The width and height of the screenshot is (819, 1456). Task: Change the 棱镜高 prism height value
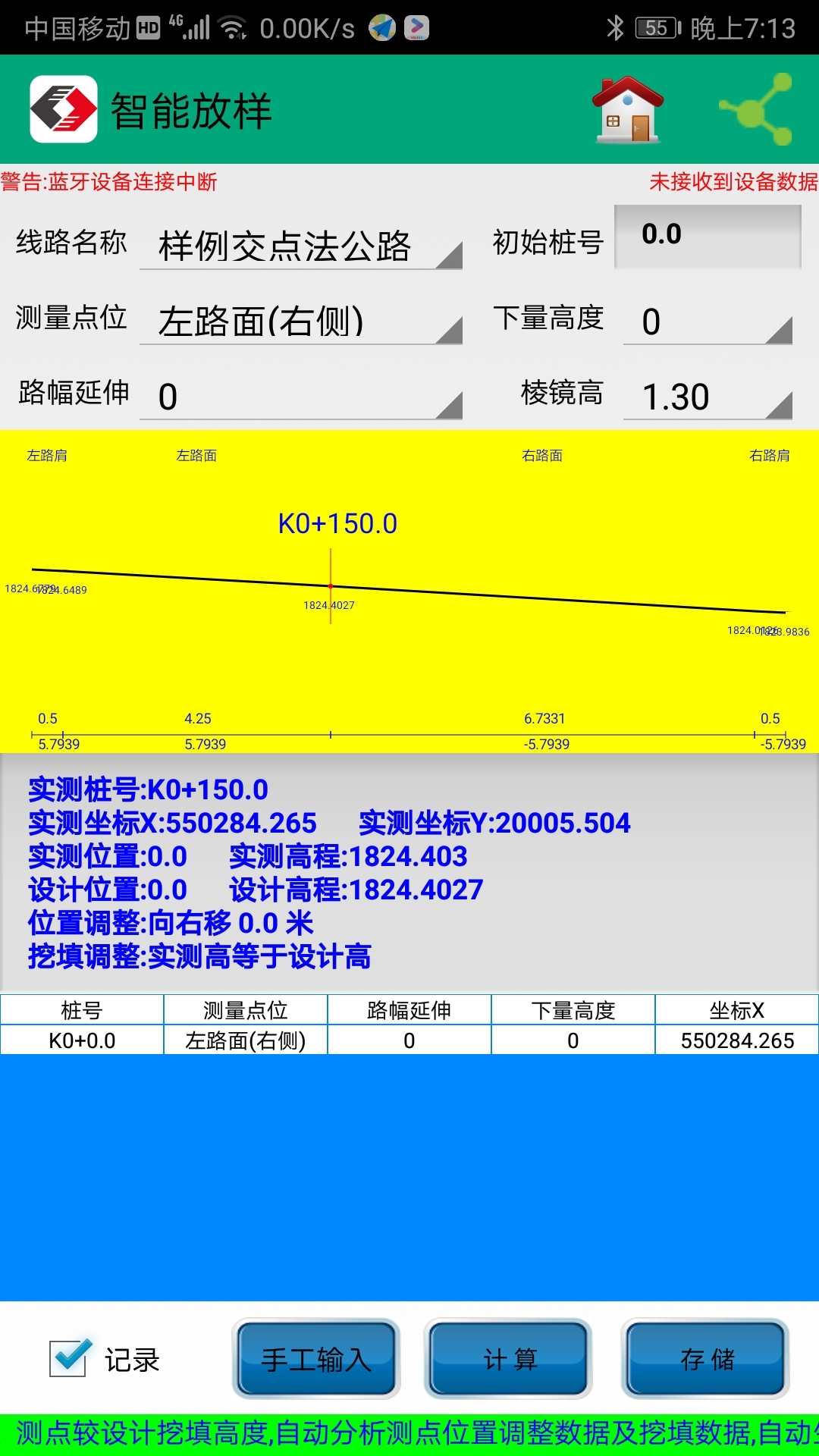(x=707, y=397)
